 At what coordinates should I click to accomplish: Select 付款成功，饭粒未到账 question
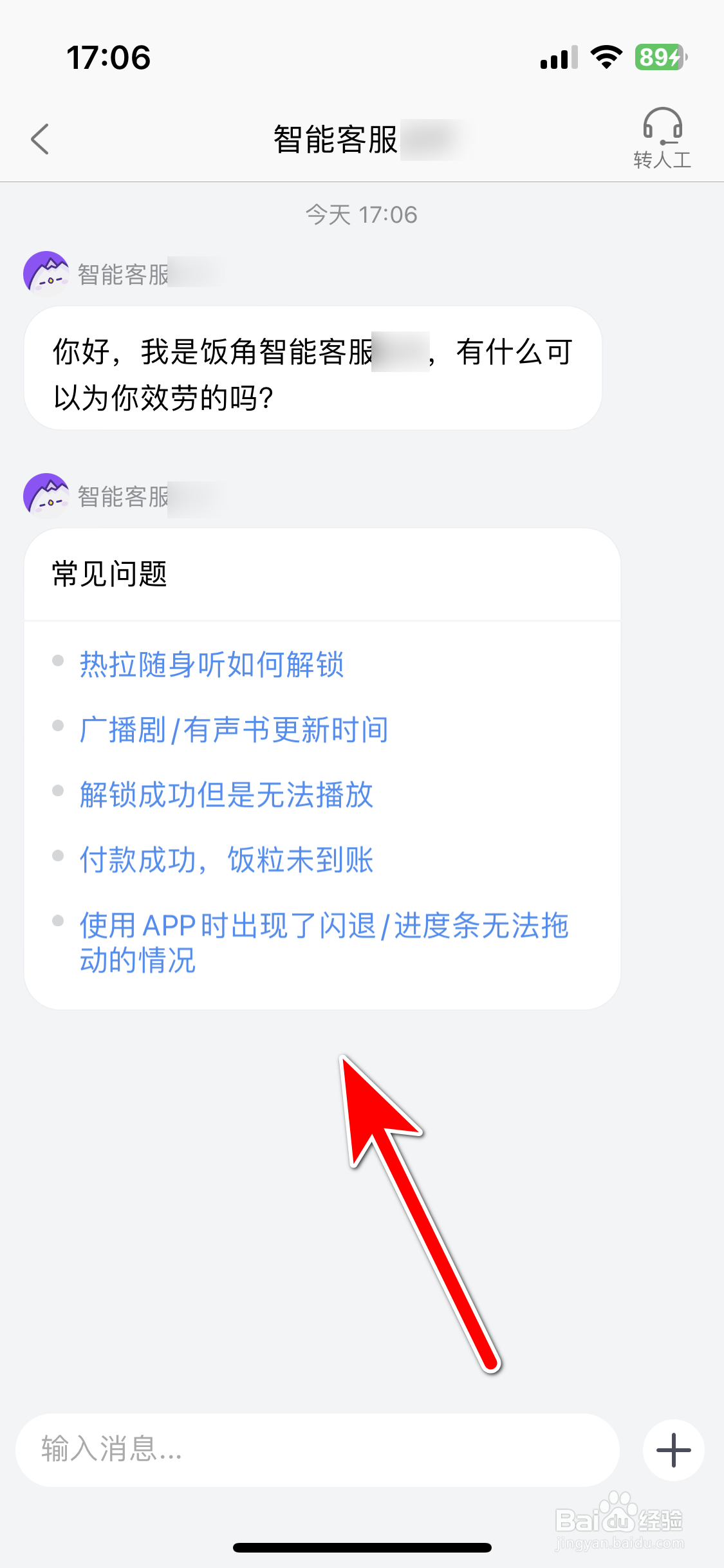tap(227, 859)
